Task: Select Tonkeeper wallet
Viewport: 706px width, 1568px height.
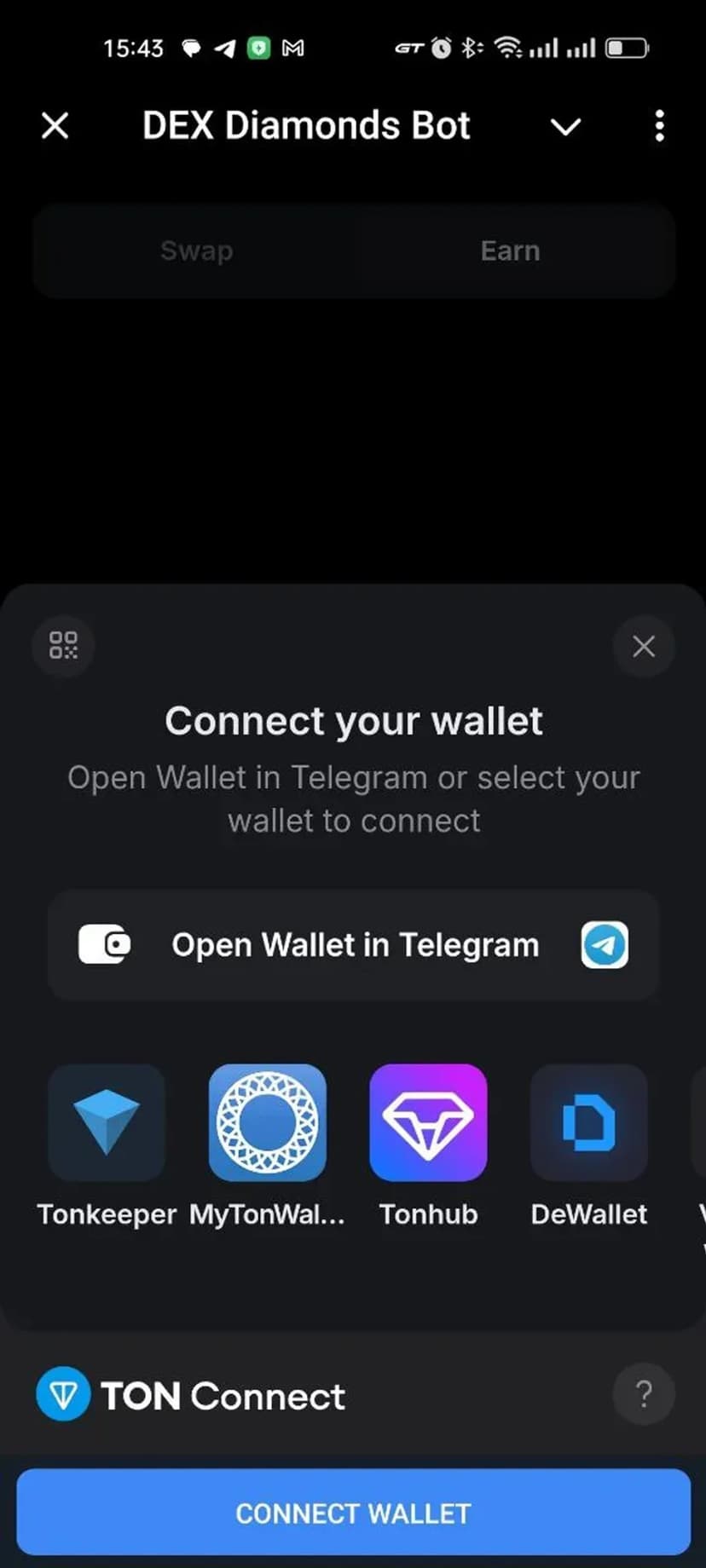Action: (107, 1123)
